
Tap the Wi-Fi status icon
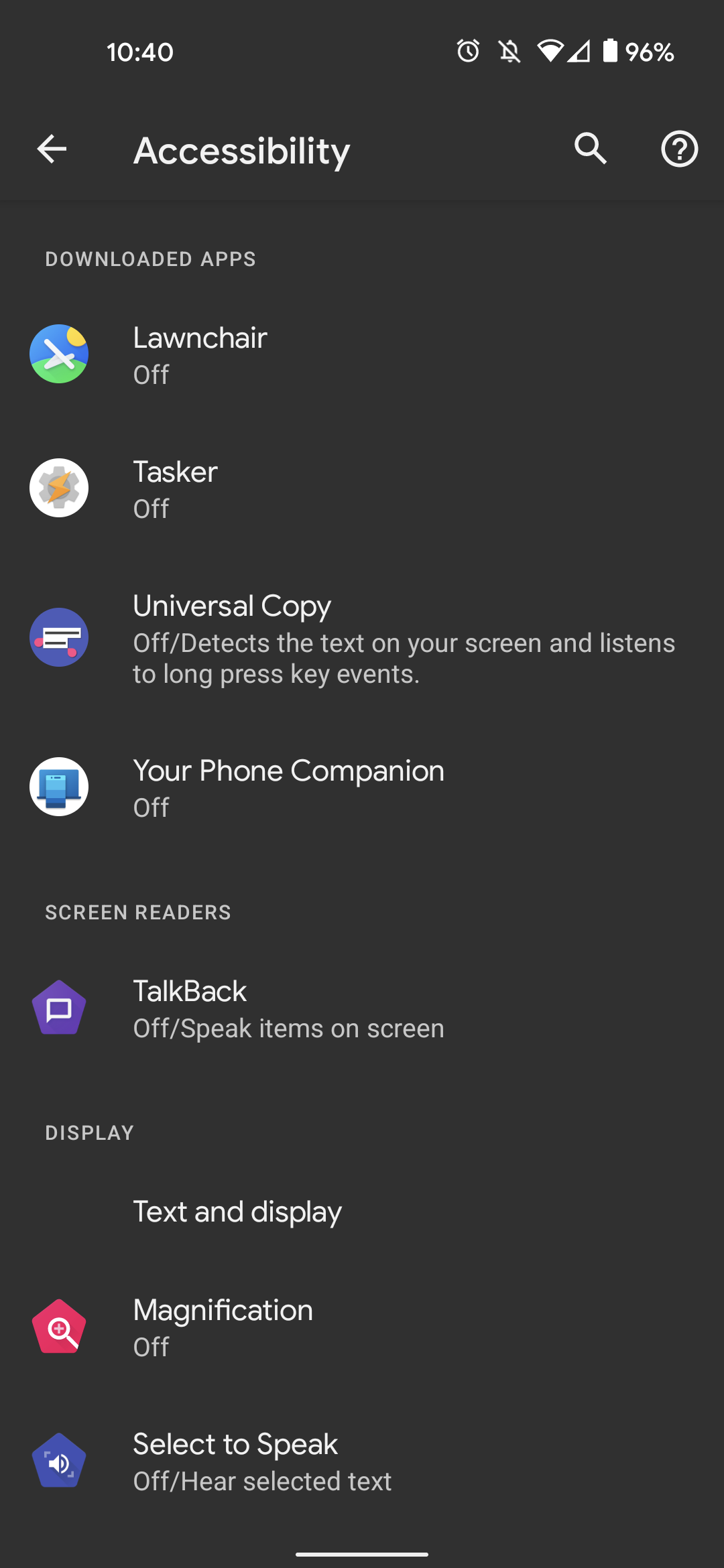coord(551,52)
